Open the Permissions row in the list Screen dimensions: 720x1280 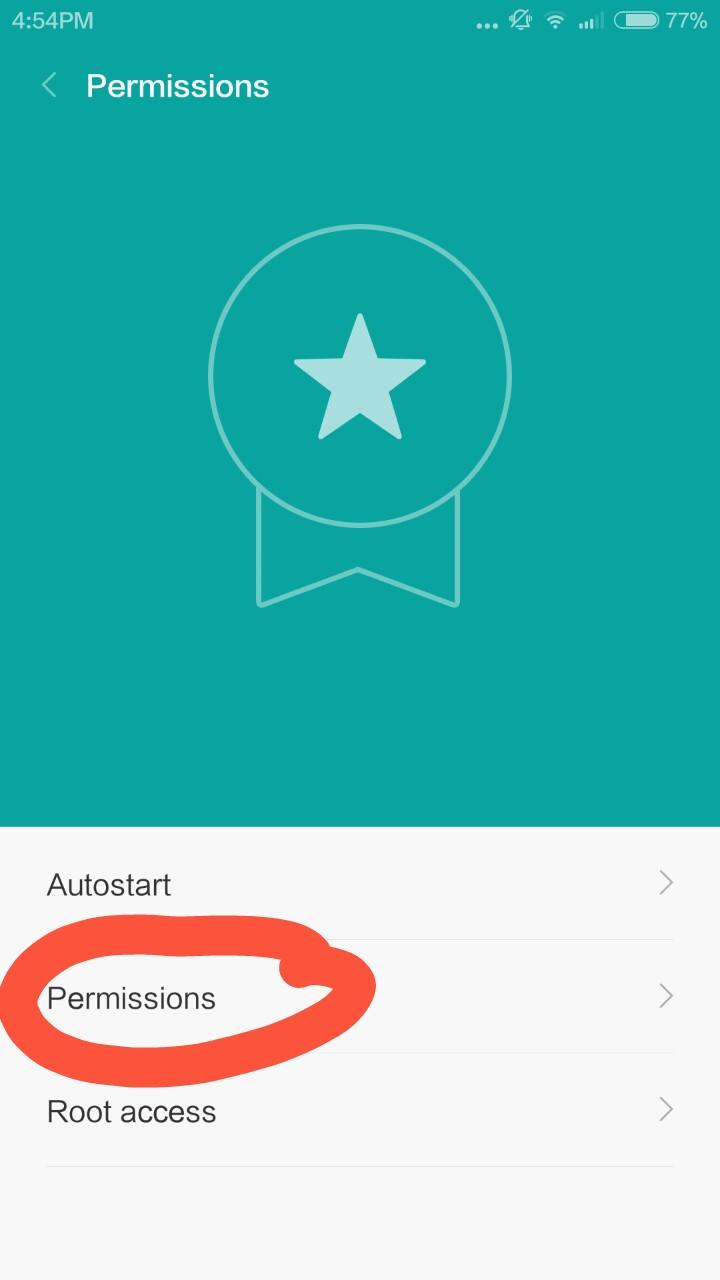tap(360, 996)
